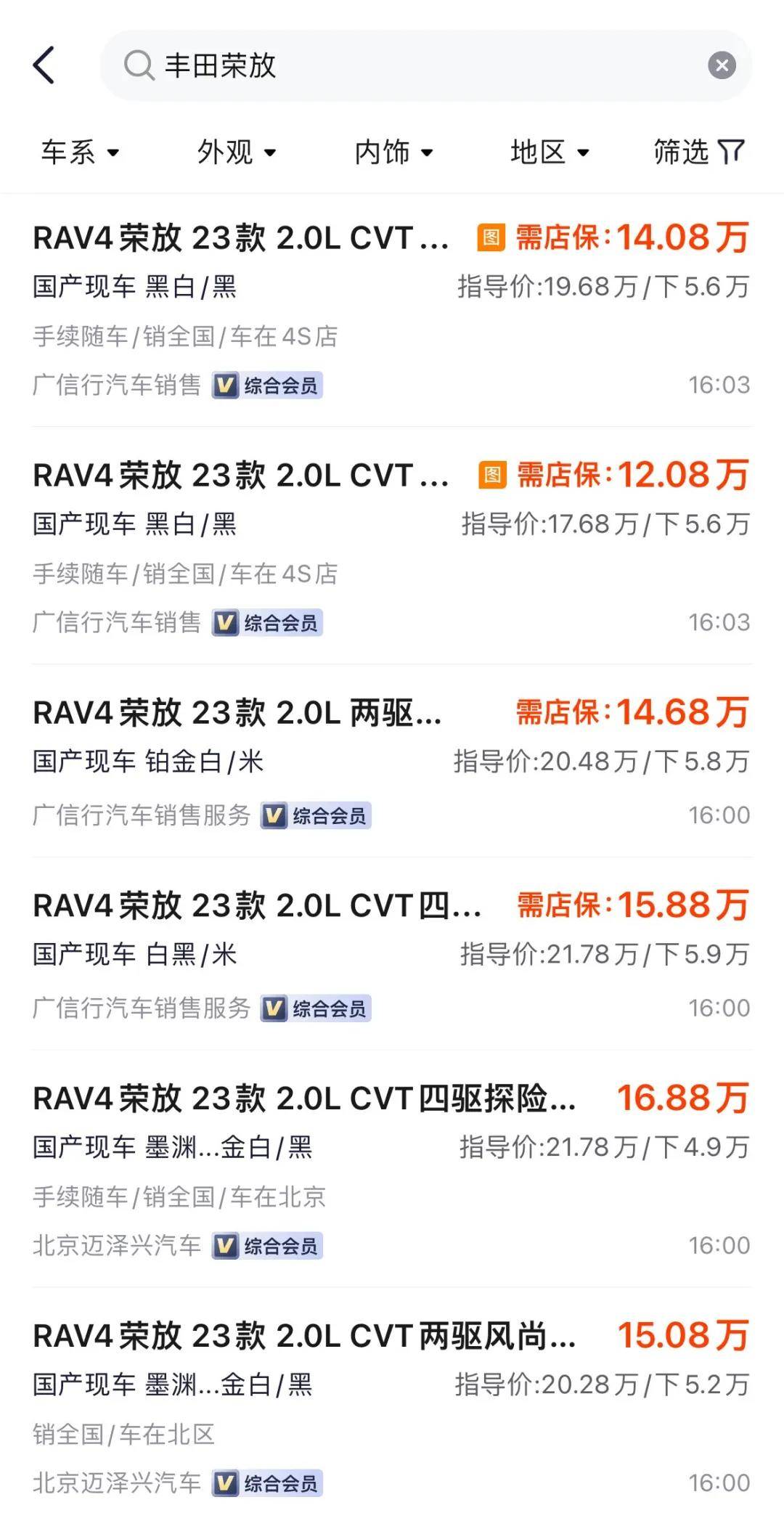
Task: Open the first RAV4 荣放 2.0L CVT listing
Action: point(240,238)
